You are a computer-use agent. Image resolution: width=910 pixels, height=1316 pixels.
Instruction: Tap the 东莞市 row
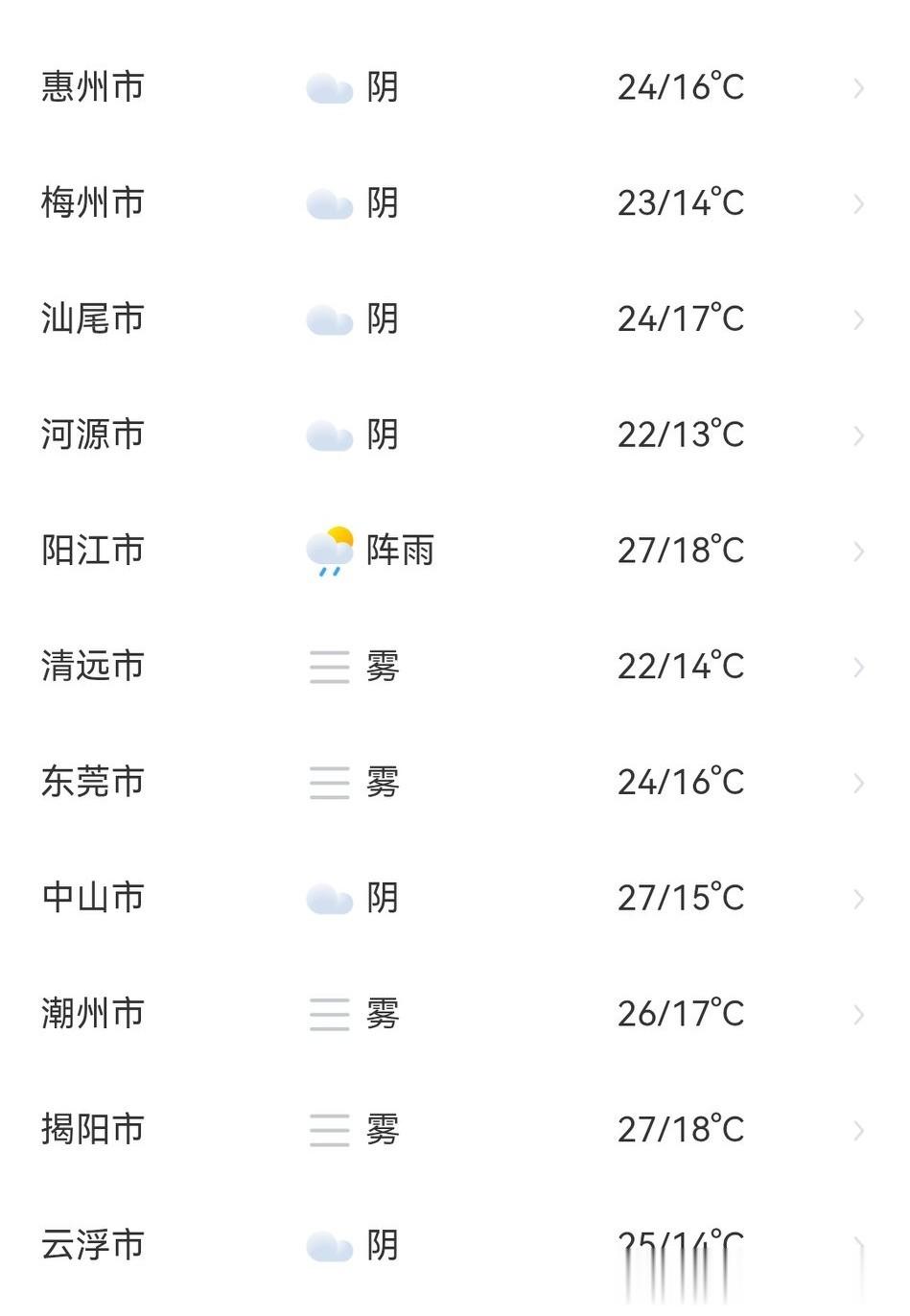coord(455,782)
